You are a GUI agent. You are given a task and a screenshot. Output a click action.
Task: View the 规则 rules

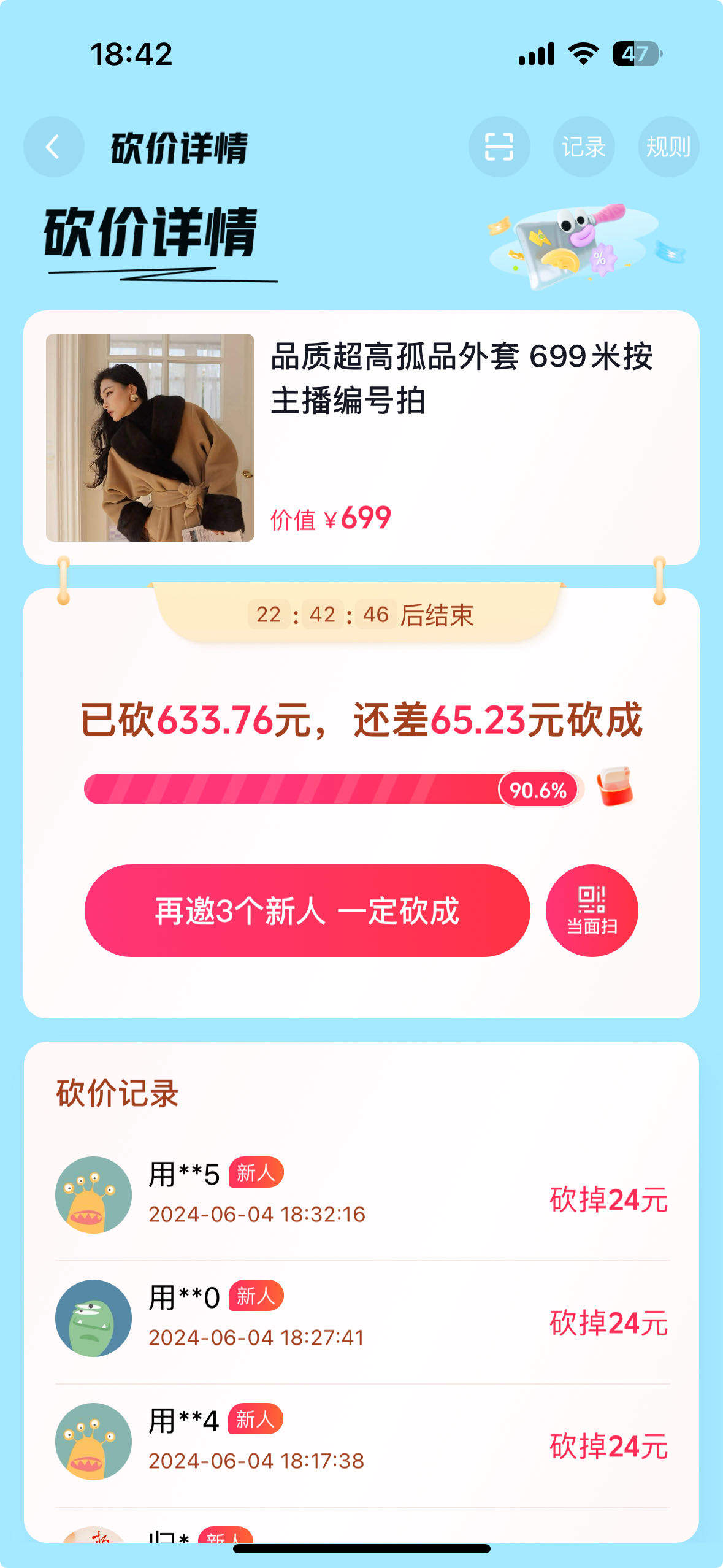pos(668,147)
